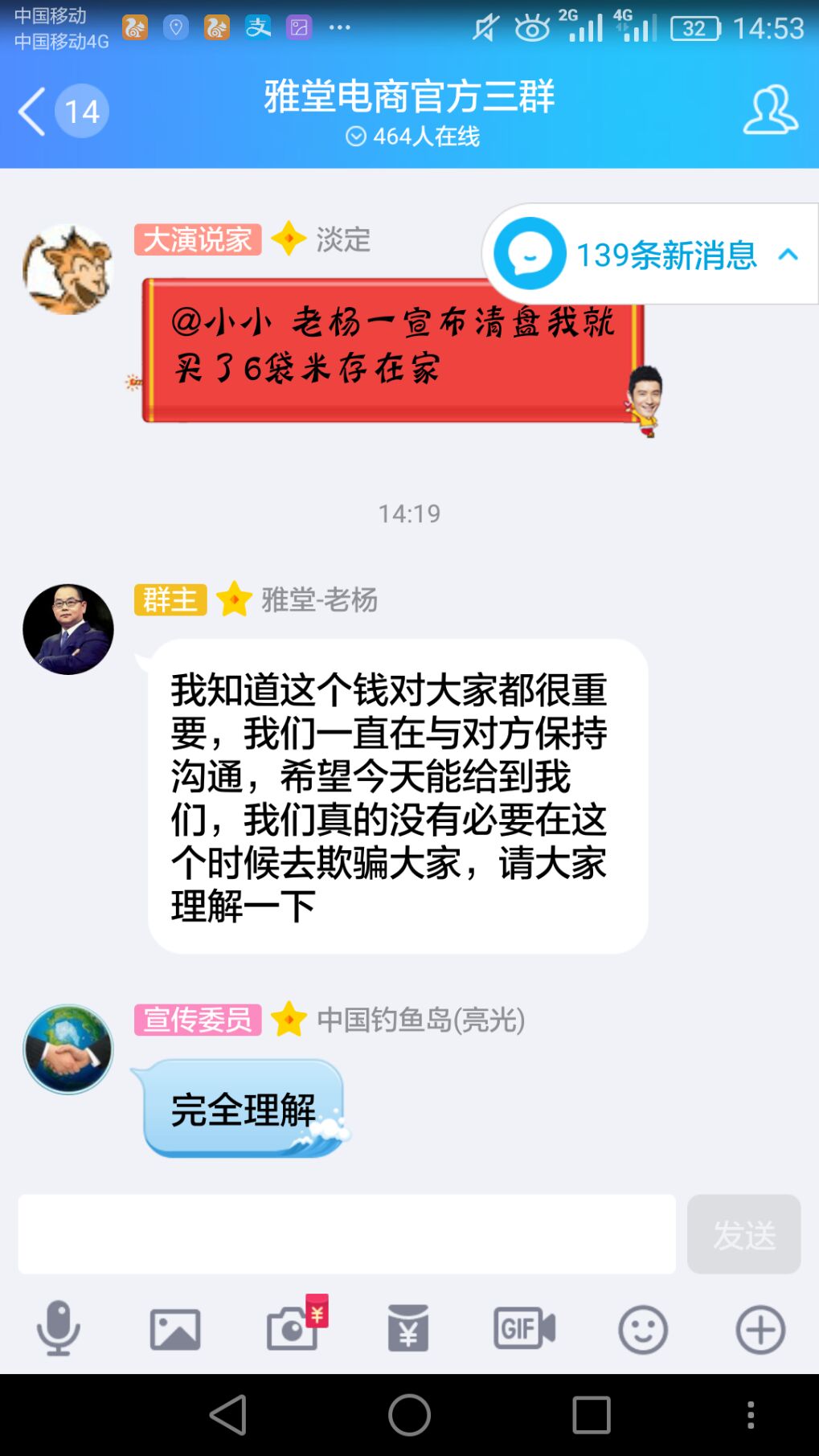The height and width of the screenshot is (1456, 819).
Task: Record a voice message with the microphone
Action: (x=58, y=1329)
